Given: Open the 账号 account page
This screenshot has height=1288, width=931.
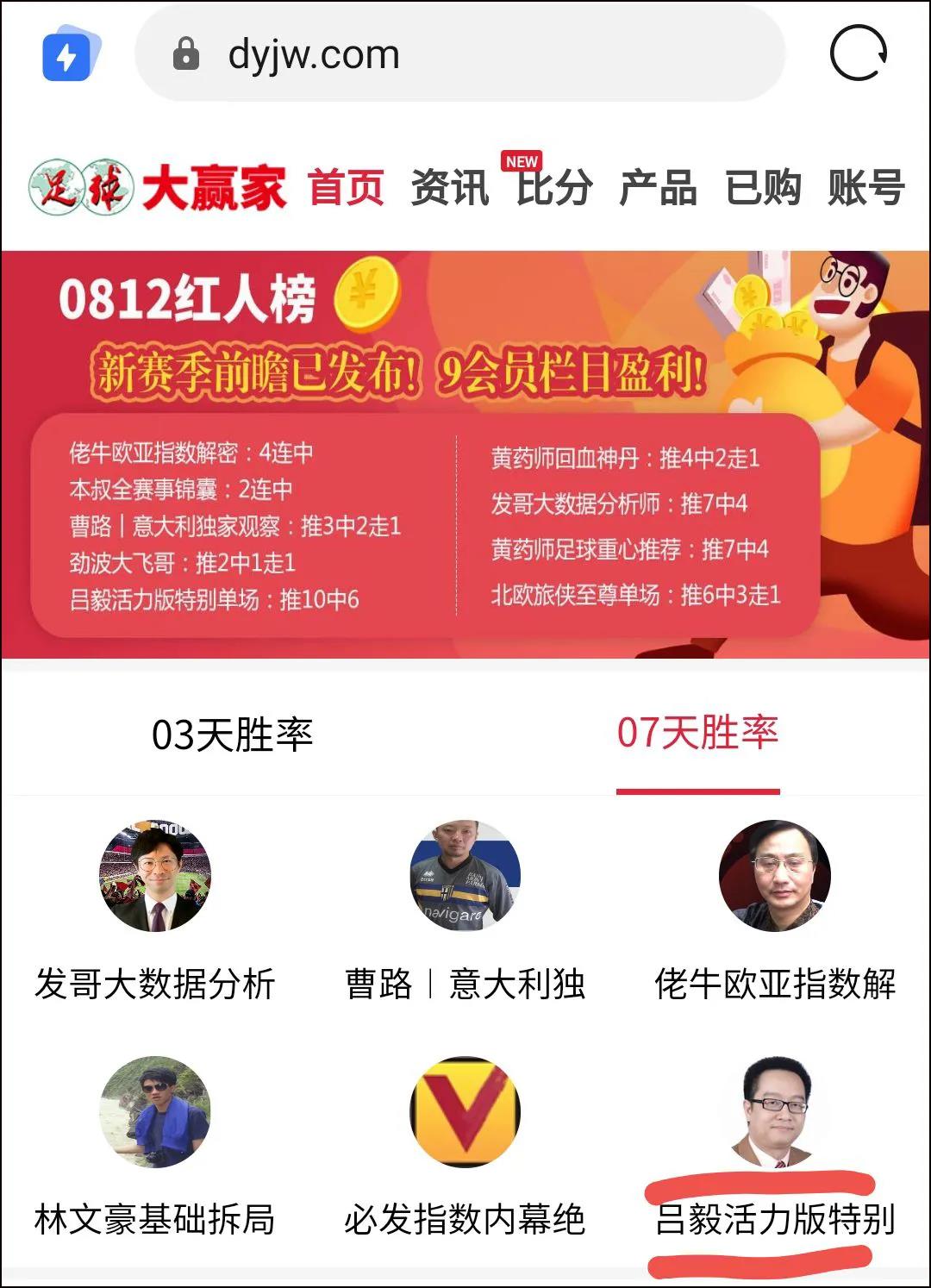Looking at the screenshot, I should click(865, 187).
